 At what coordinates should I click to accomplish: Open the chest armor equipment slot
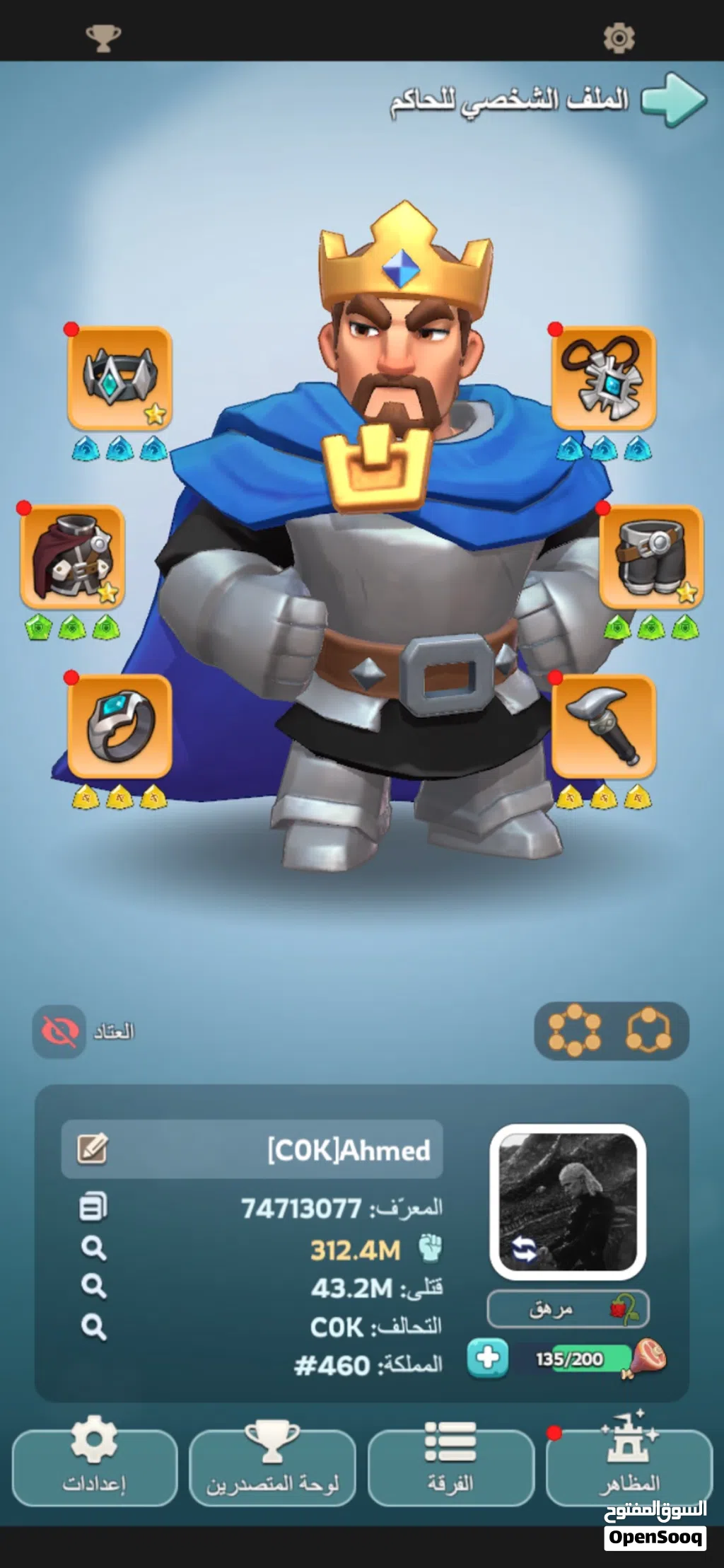72,557
